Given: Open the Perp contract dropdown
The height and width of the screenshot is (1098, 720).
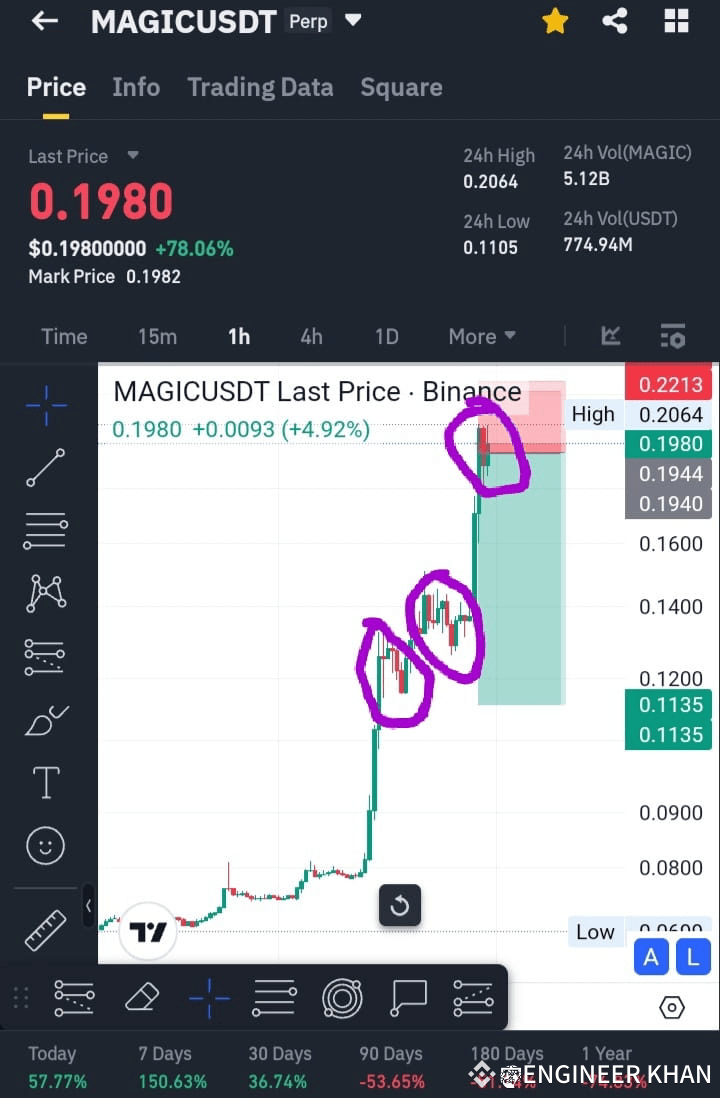Looking at the screenshot, I should 351,21.
